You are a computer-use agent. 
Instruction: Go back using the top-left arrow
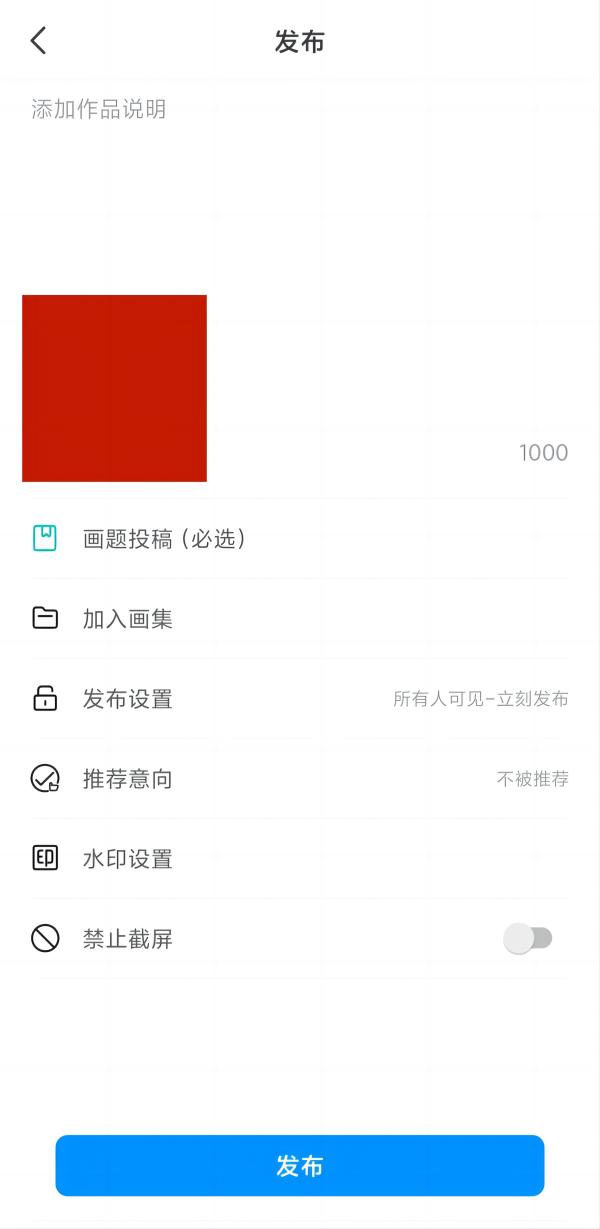tap(38, 41)
